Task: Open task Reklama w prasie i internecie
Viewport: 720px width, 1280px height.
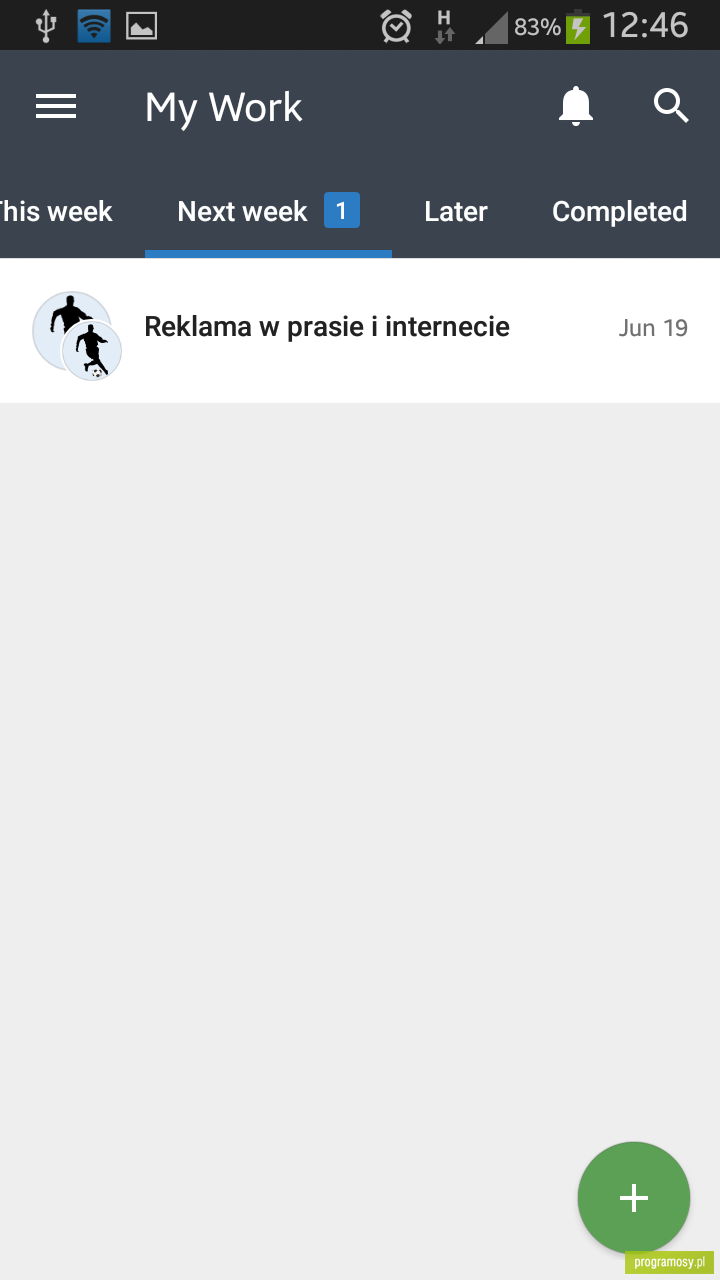Action: pyautogui.click(x=360, y=331)
